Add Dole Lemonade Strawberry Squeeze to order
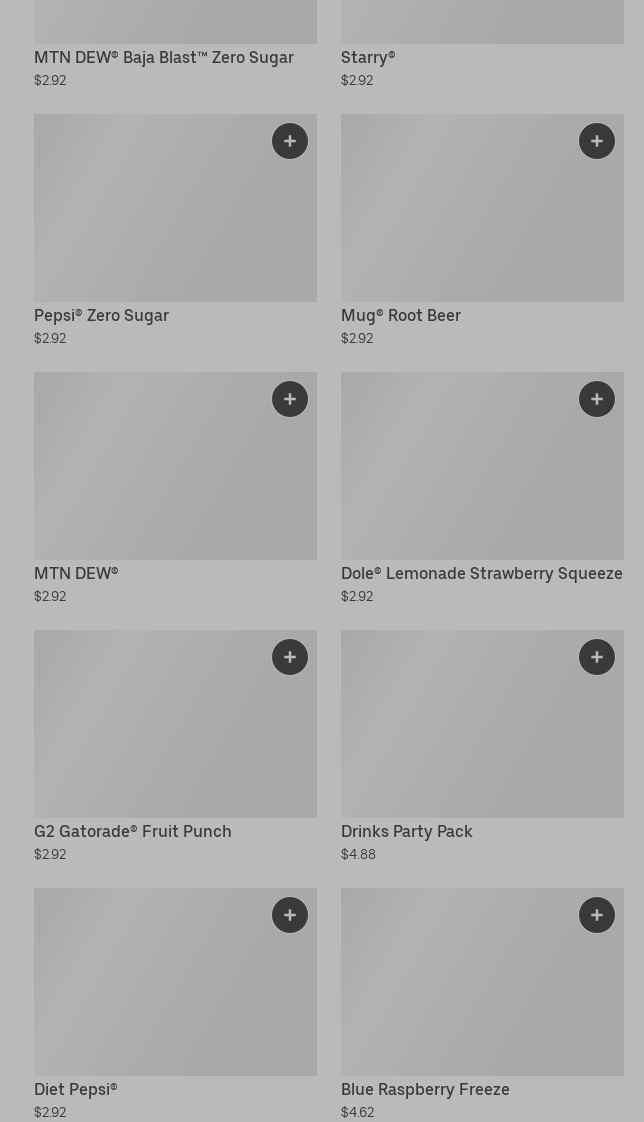Screen dimensions: 644x1122 click(x=597, y=399)
